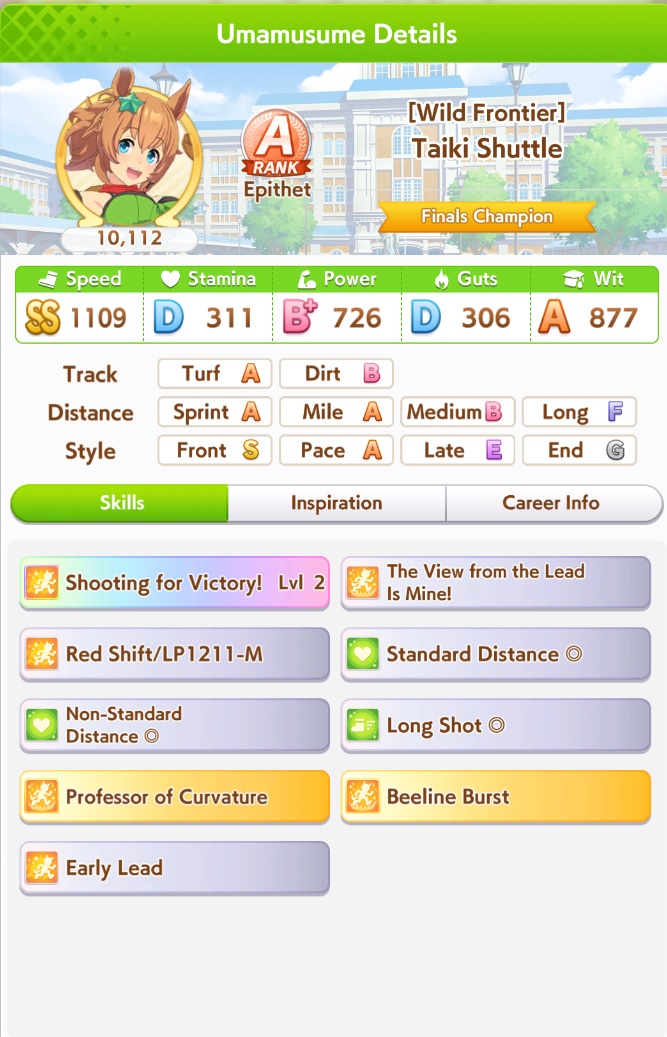Screen dimensions: 667x1037
Task: Select the Skills tab
Action: [121, 503]
